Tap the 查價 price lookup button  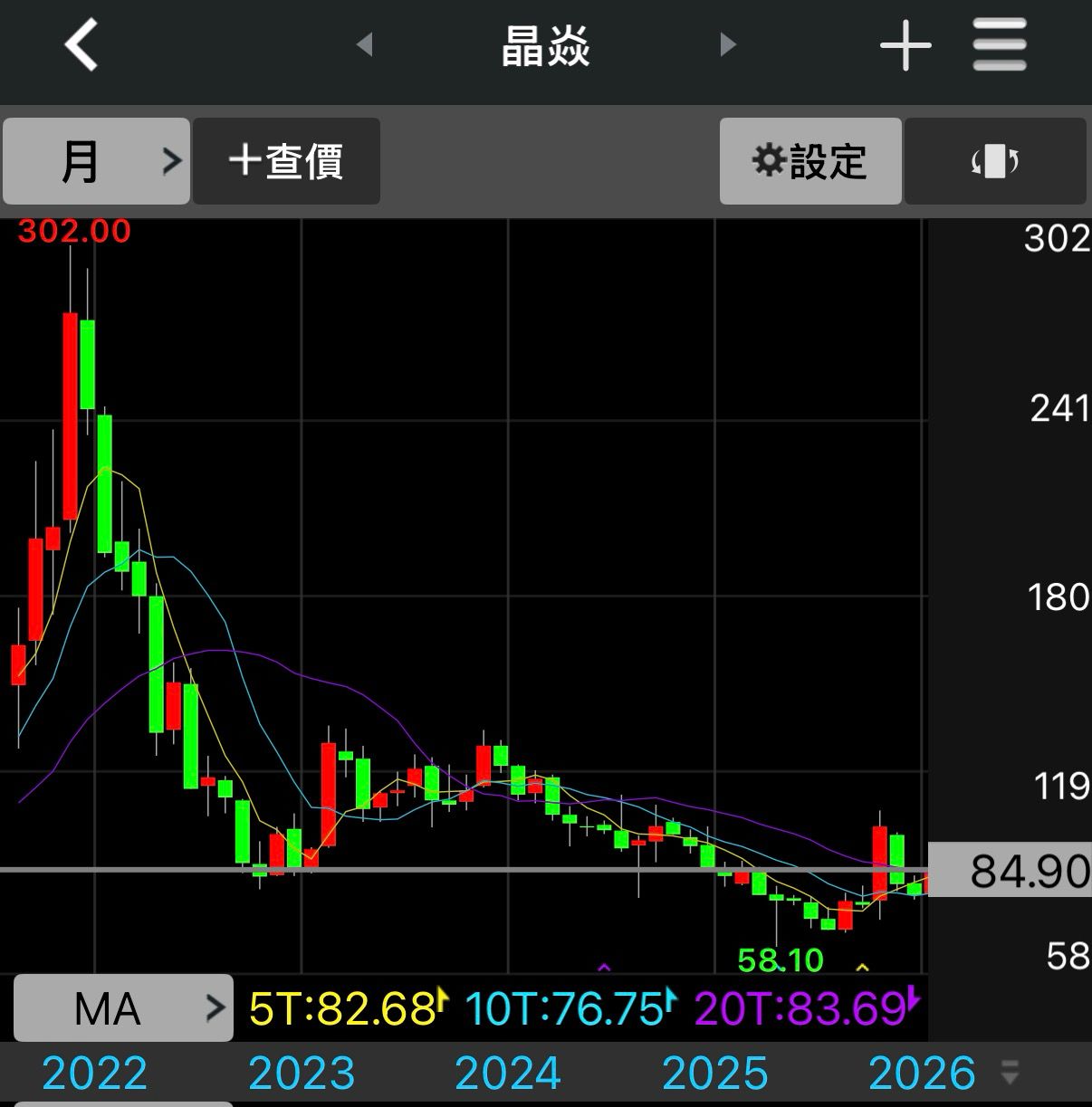[286, 161]
